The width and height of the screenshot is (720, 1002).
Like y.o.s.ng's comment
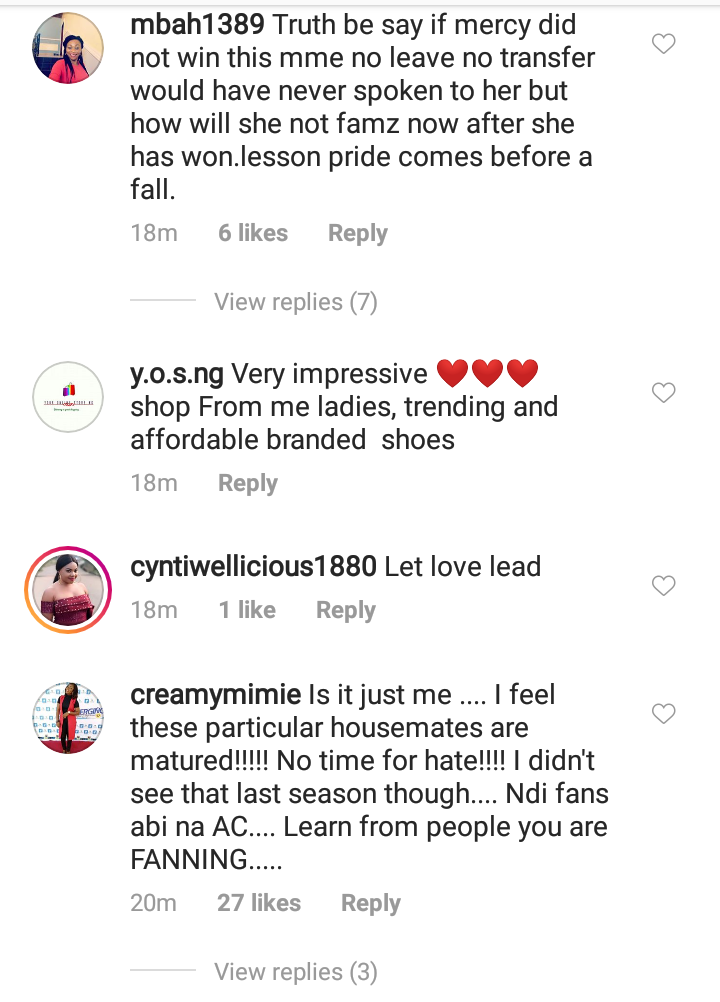point(664,393)
